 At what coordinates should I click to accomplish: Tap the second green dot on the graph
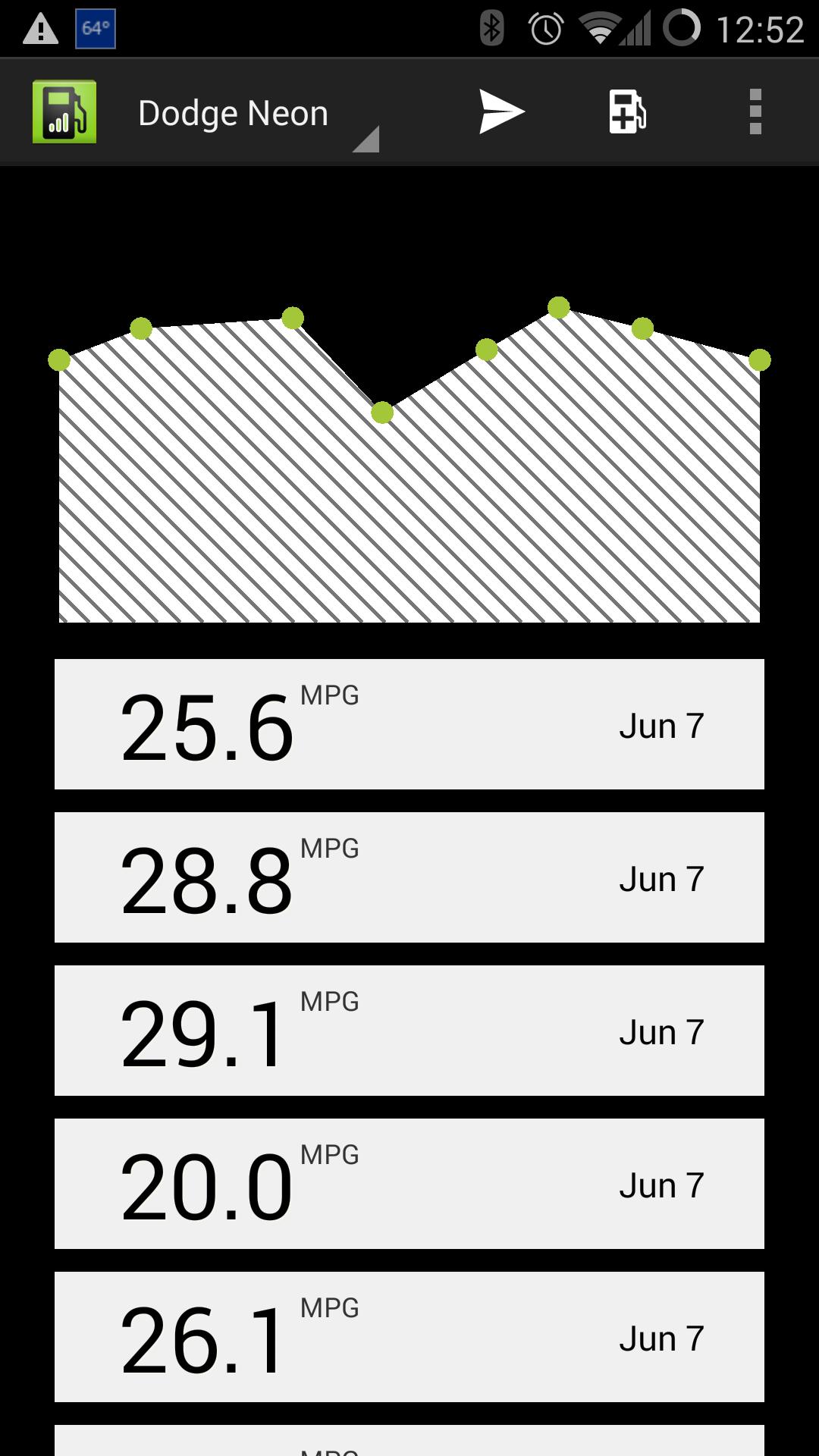pos(141,328)
